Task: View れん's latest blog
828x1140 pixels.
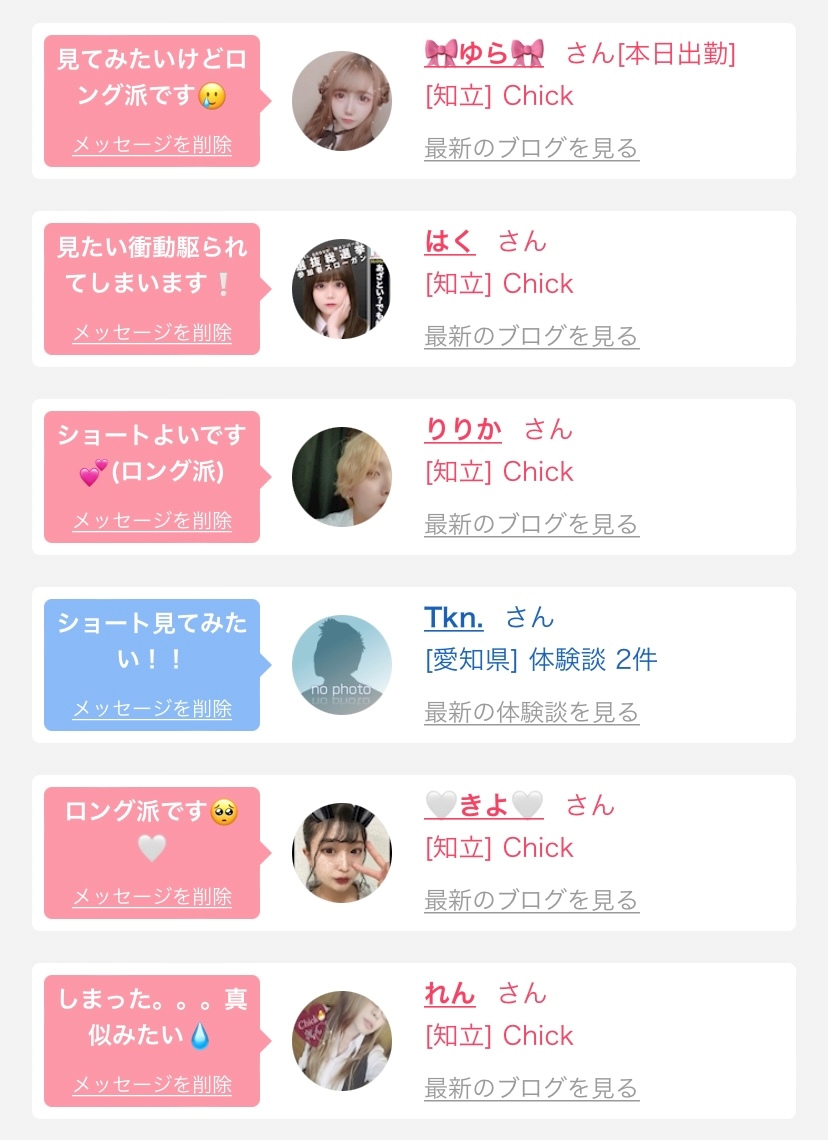Action: click(531, 1089)
